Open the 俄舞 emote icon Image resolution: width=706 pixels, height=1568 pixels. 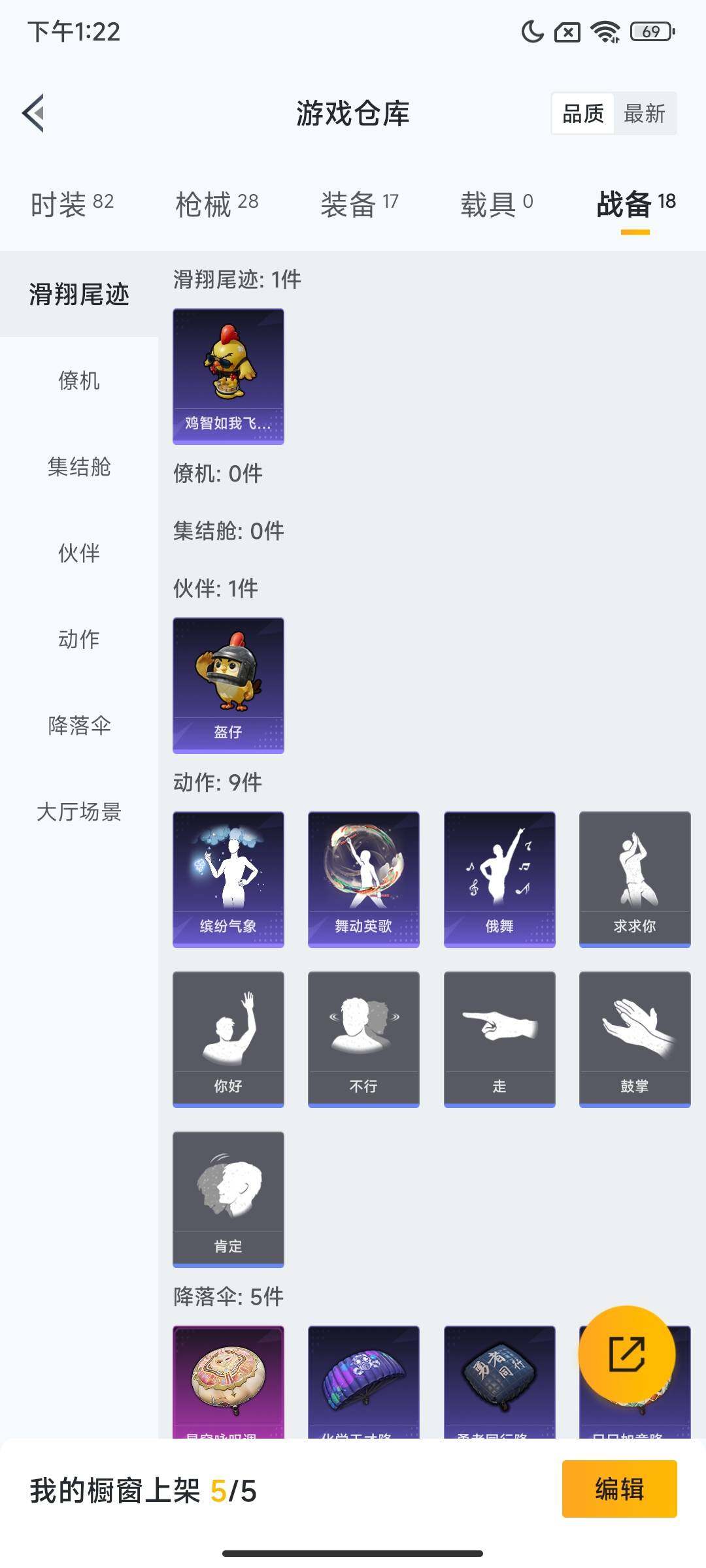click(499, 879)
